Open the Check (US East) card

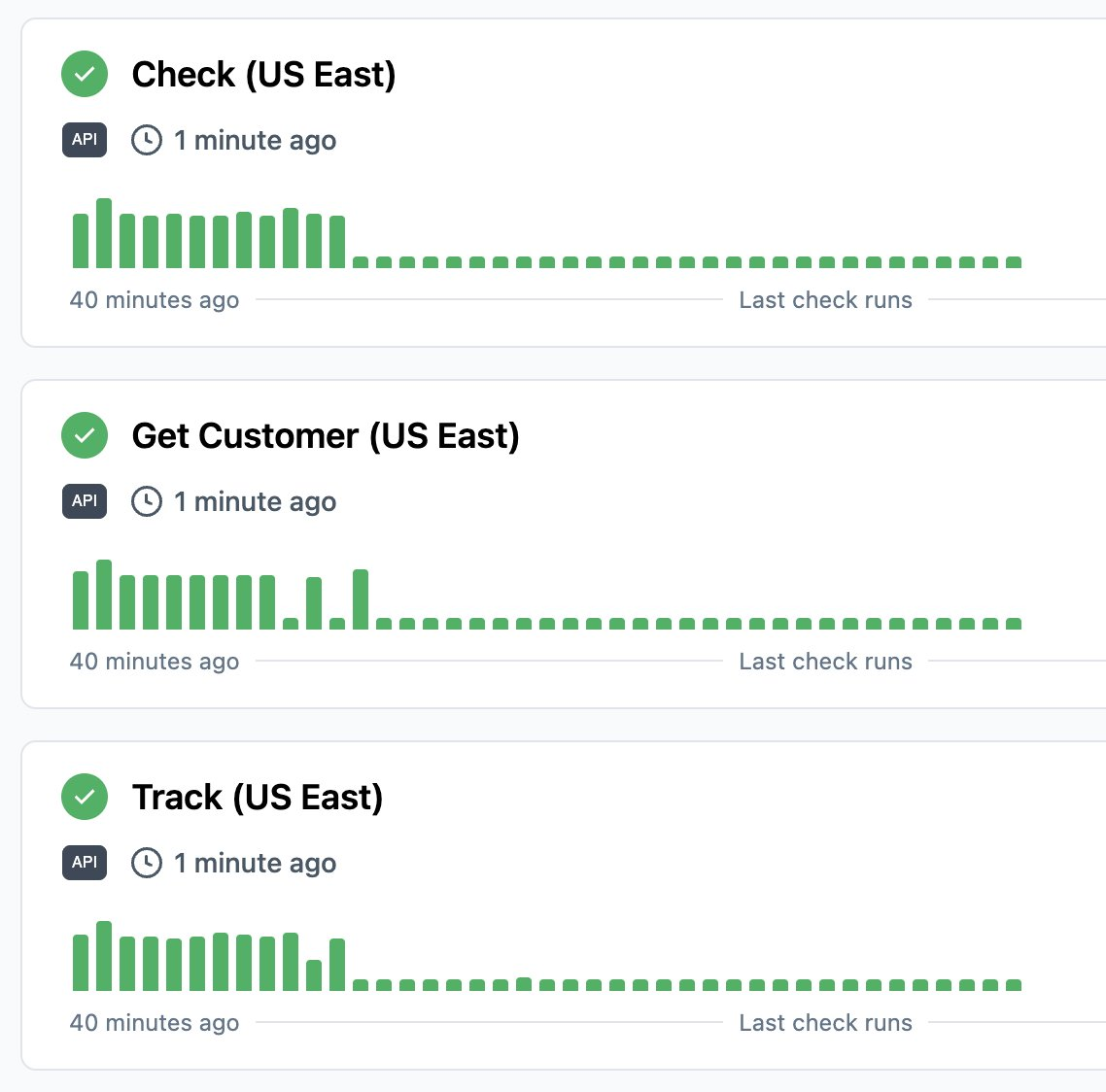click(263, 75)
